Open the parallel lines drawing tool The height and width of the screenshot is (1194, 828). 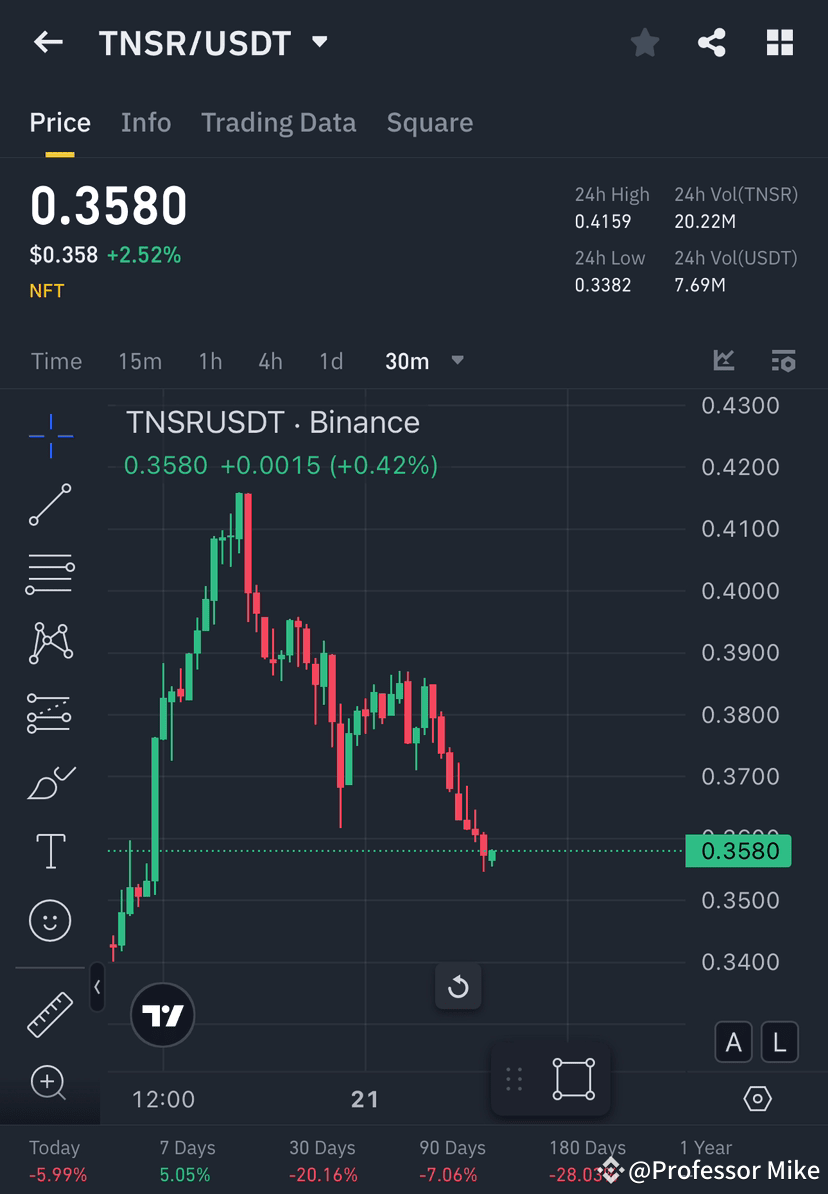point(50,574)
